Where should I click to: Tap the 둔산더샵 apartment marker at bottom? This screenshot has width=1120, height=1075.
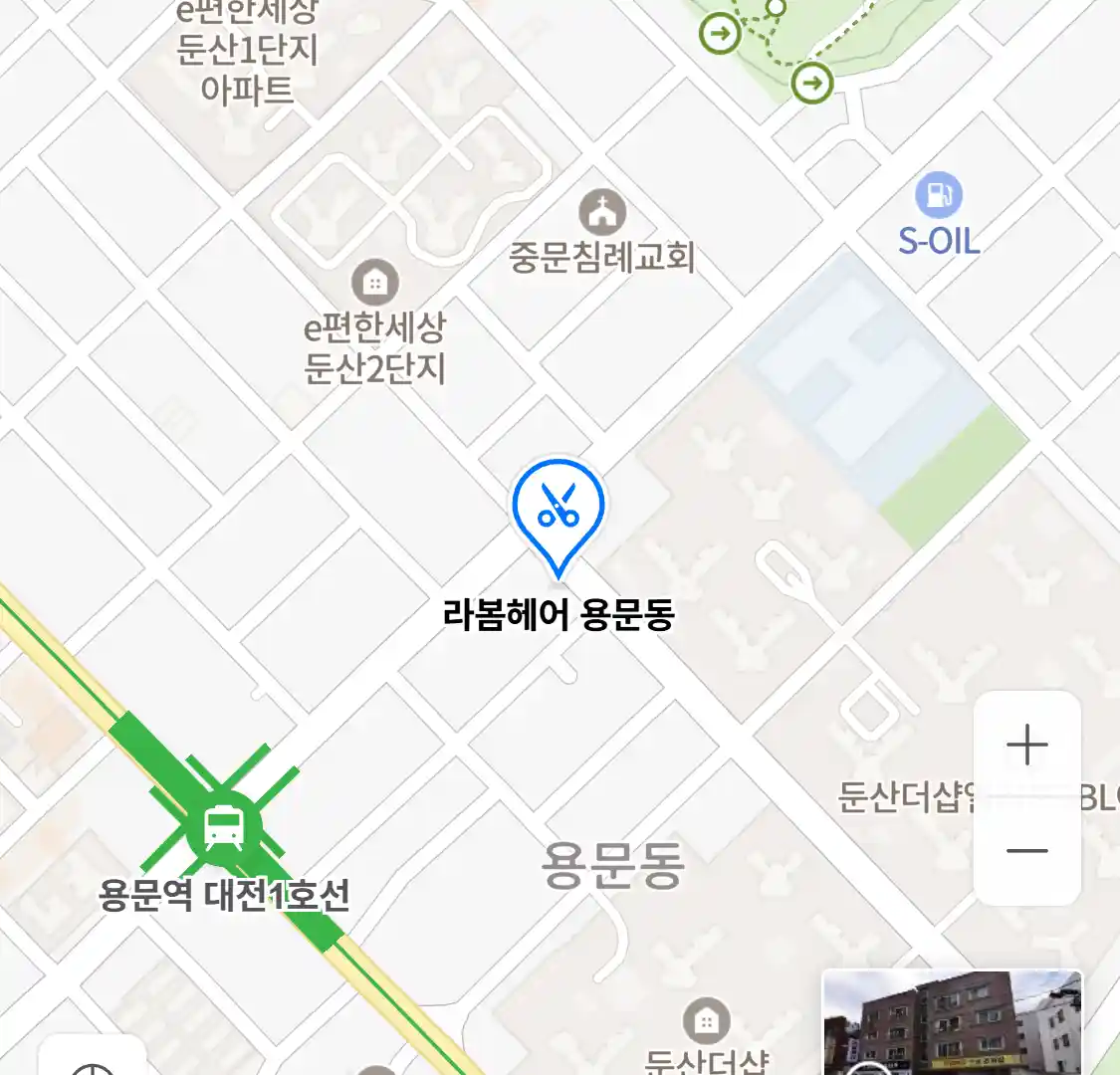[706, 1021]
